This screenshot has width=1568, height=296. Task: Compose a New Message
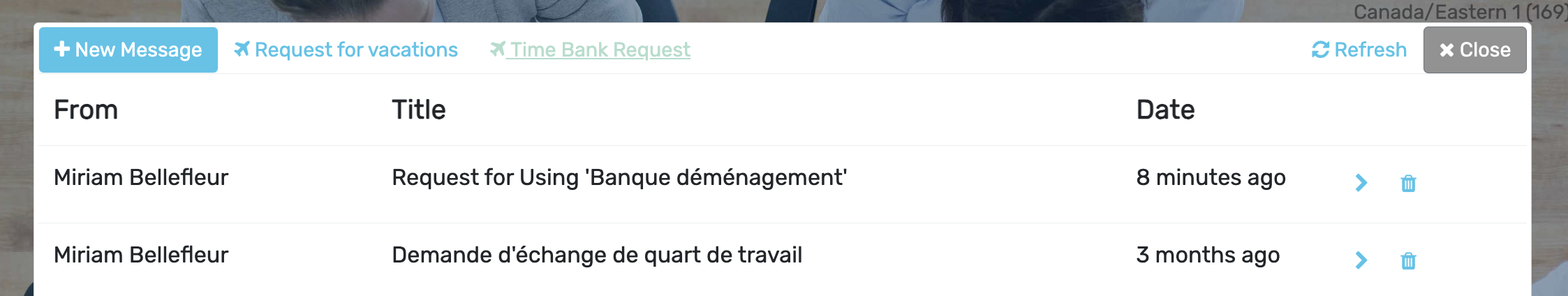[128, 50]
